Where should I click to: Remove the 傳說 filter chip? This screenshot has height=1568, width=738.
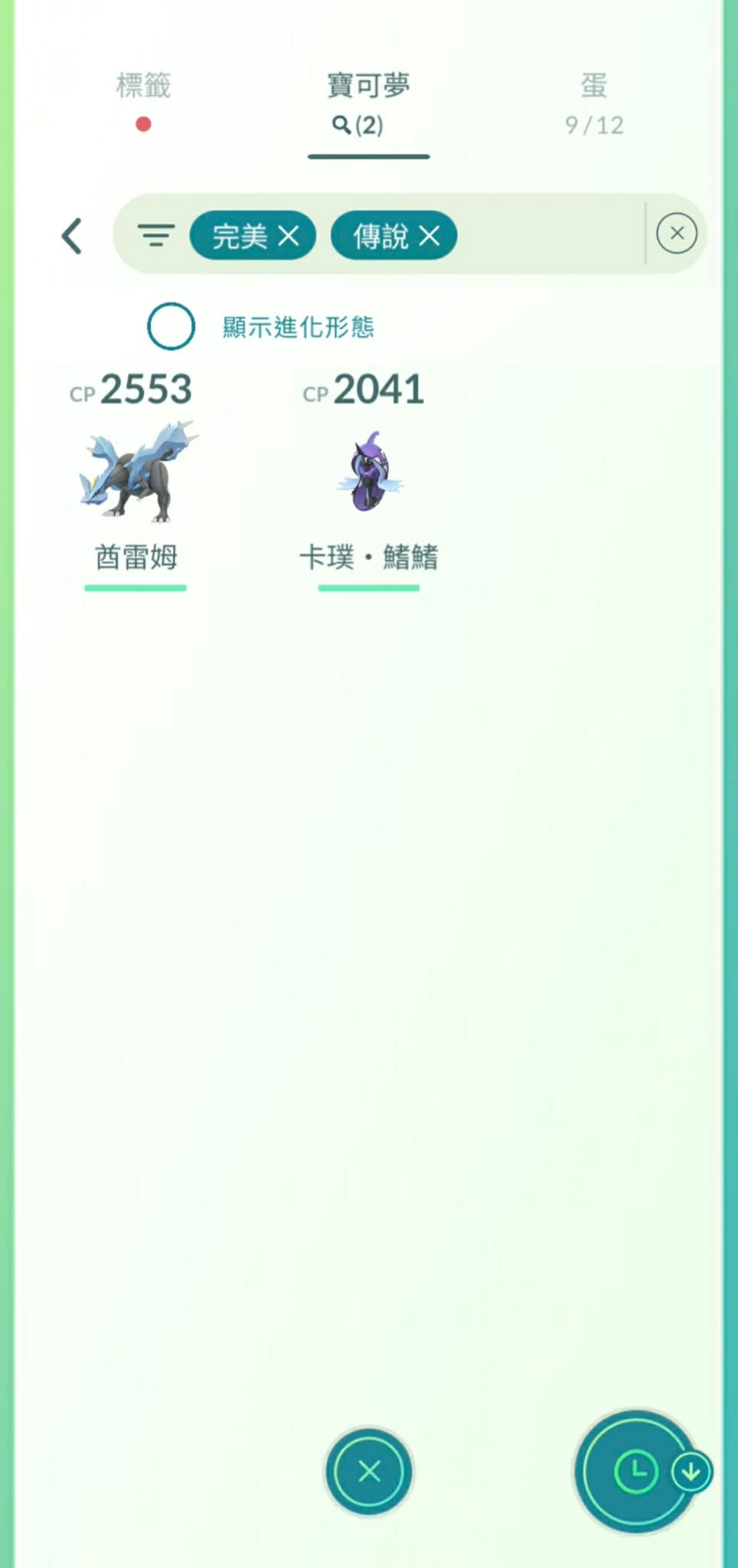429,236
